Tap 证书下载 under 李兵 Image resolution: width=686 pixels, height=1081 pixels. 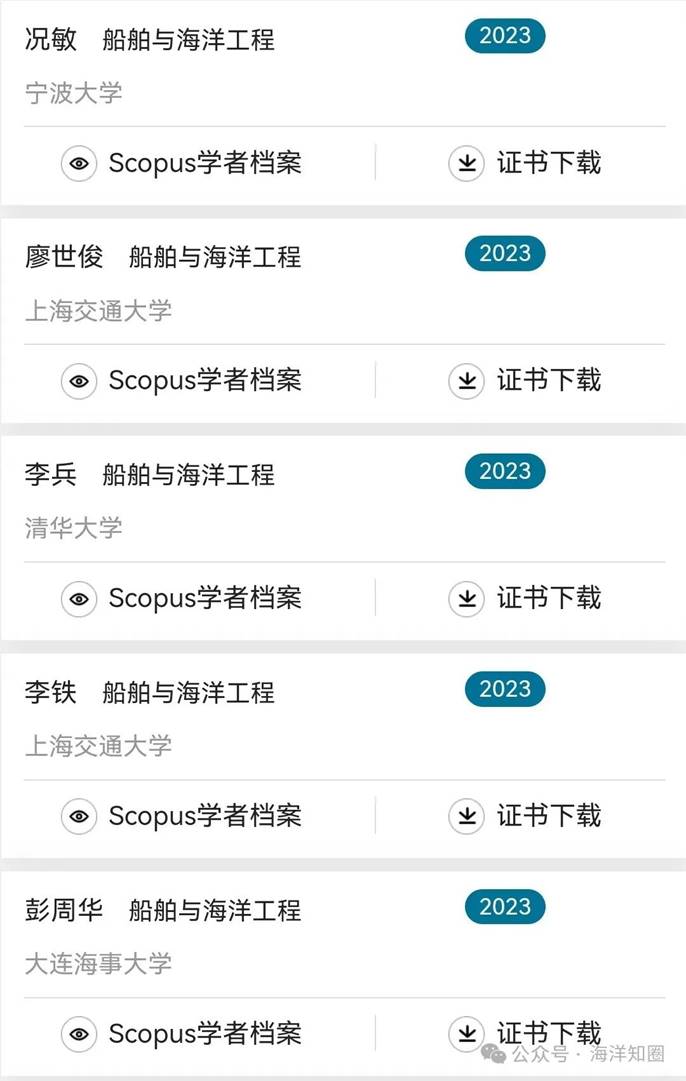click(525, 599)
